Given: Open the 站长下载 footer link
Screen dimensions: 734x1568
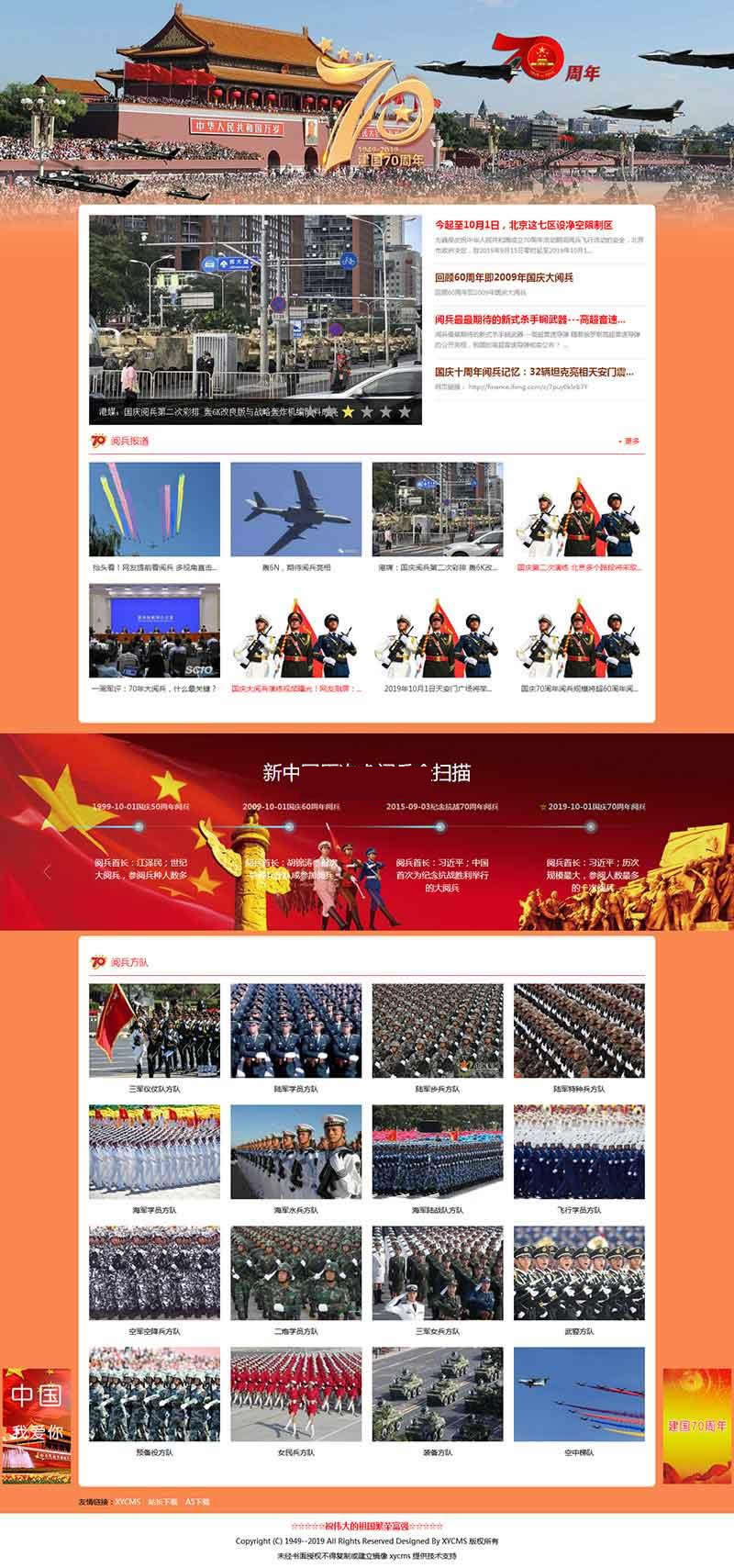Looking at the screenshot, I should tap(162, 1502).
